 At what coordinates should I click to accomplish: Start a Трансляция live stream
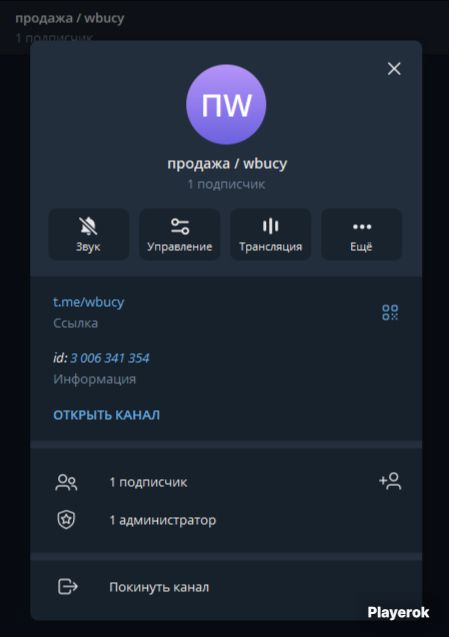(271, 234)
